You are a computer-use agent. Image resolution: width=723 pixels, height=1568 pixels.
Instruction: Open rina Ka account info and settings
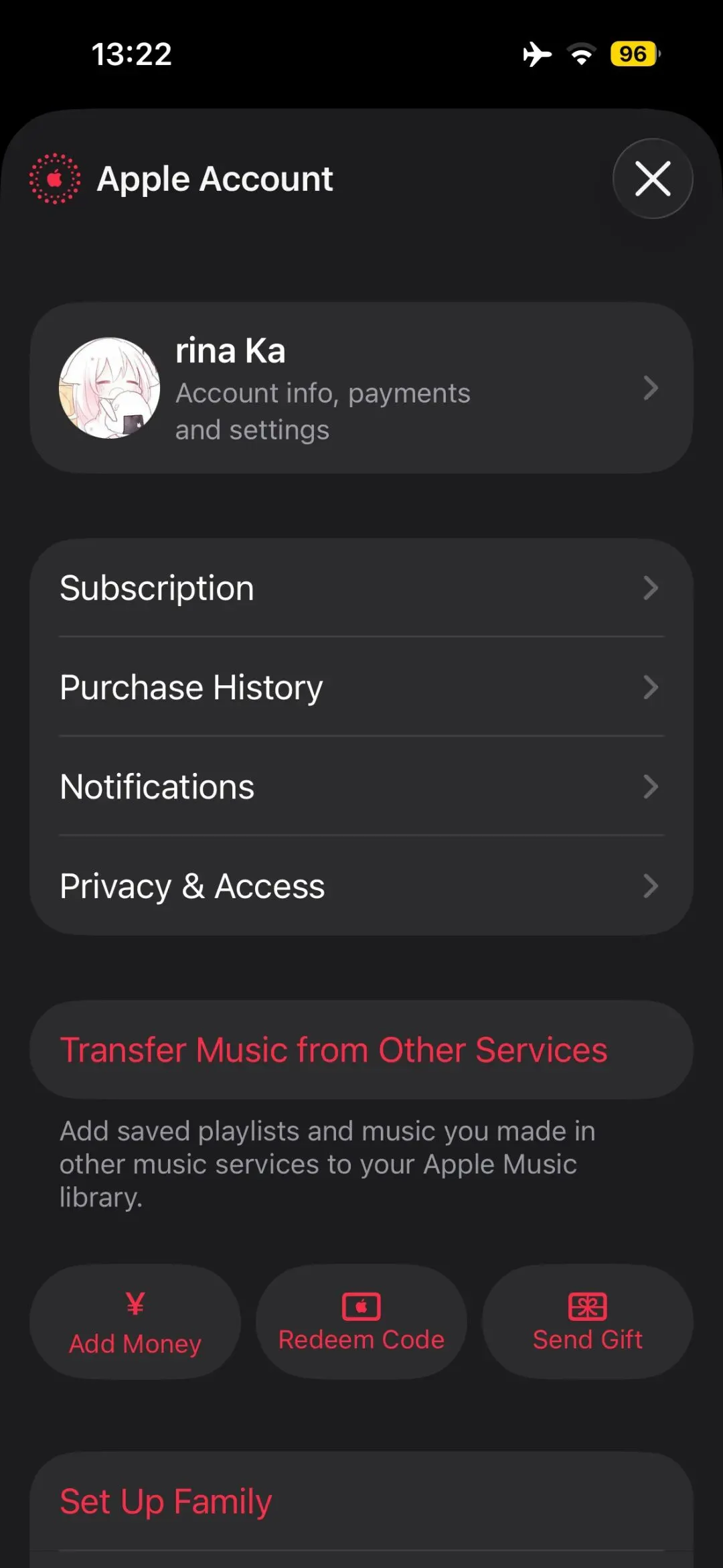[361, 388]
